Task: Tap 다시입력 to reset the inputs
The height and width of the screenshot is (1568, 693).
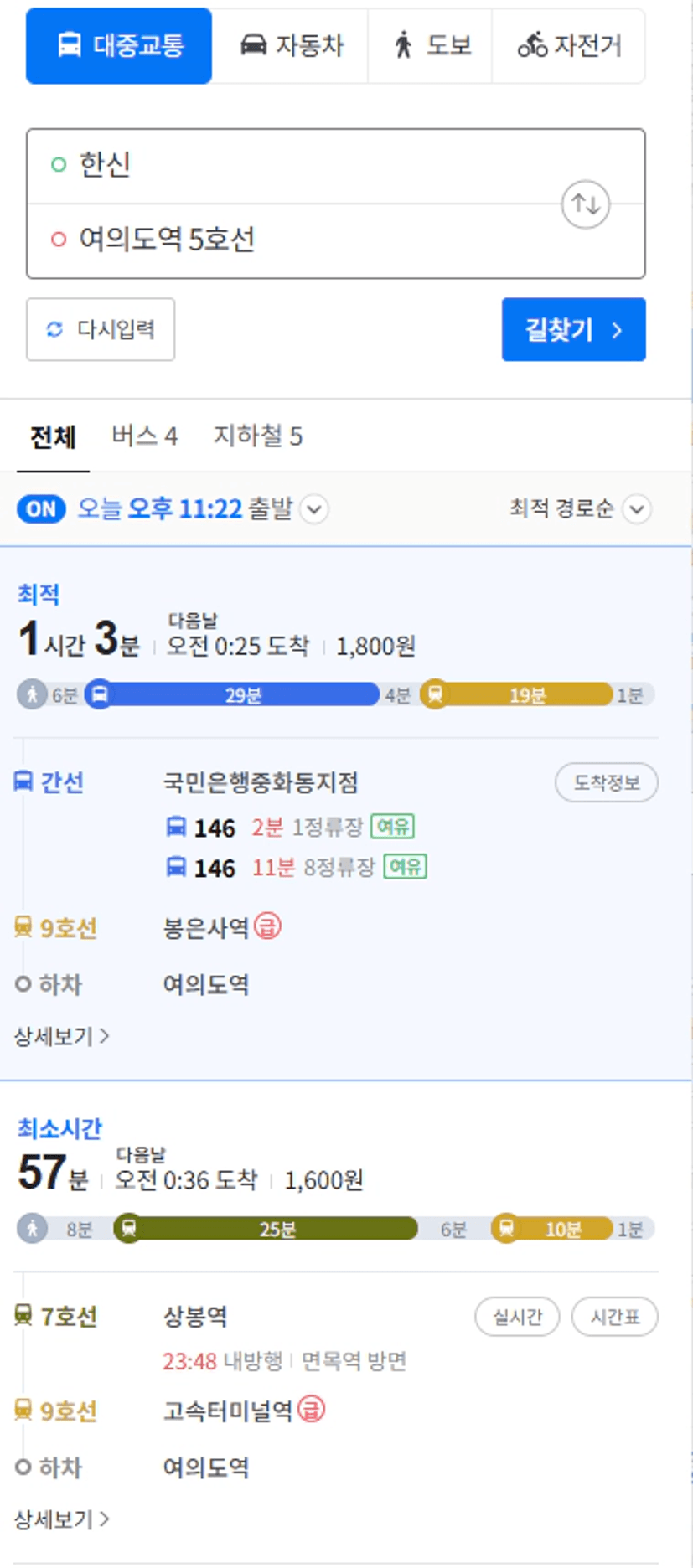Action: (101, 329)
